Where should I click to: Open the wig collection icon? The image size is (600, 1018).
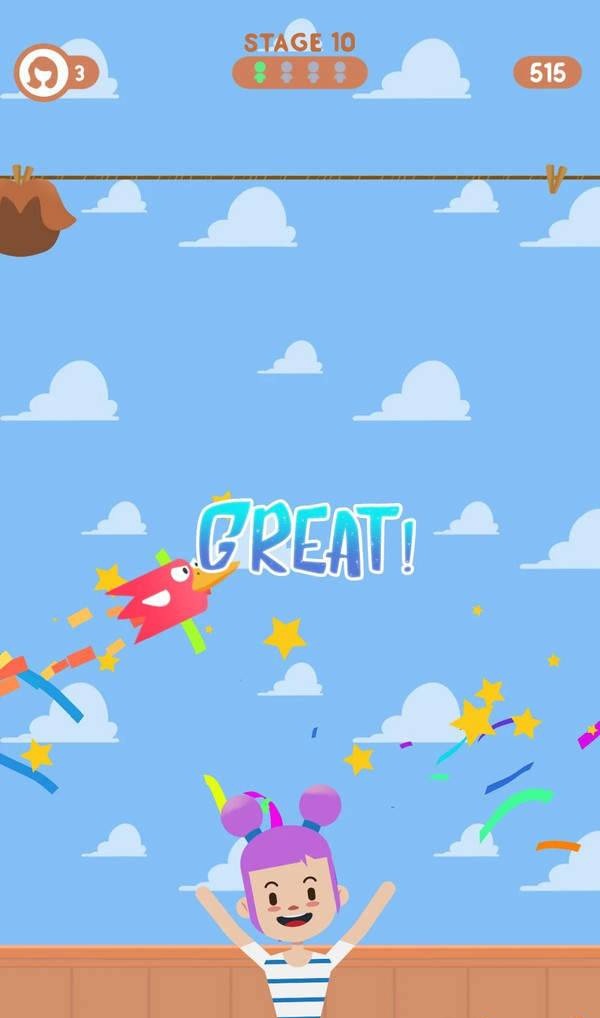point(42,72)
